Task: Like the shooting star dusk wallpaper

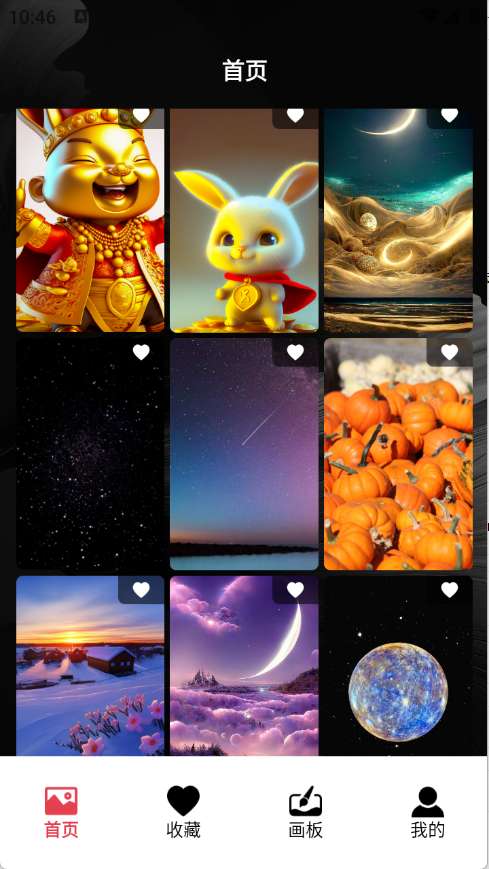Action: (296, 352)
